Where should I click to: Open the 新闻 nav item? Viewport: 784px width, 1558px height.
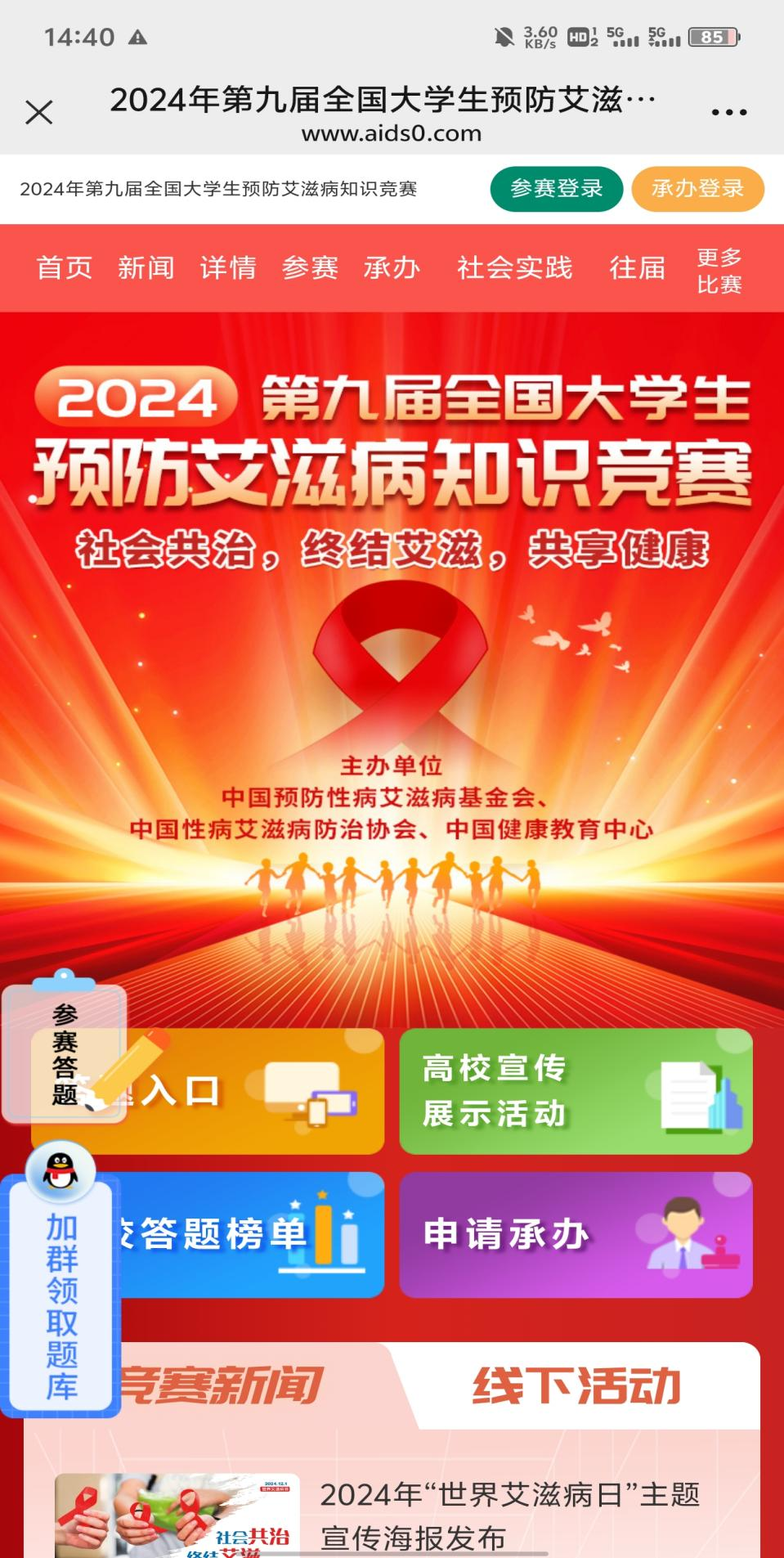click(x=146, y=268)
